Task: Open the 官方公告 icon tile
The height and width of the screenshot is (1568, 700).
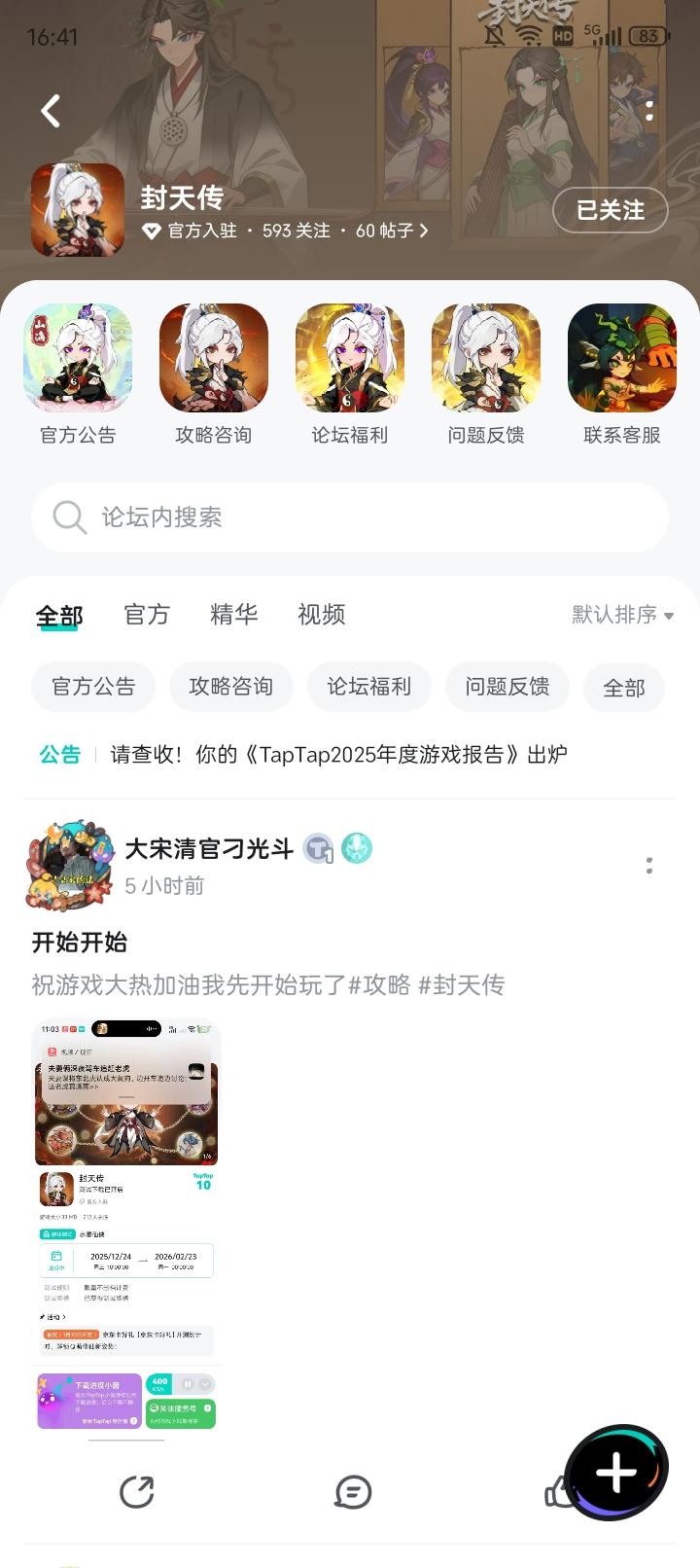Action: coord(78,374)
